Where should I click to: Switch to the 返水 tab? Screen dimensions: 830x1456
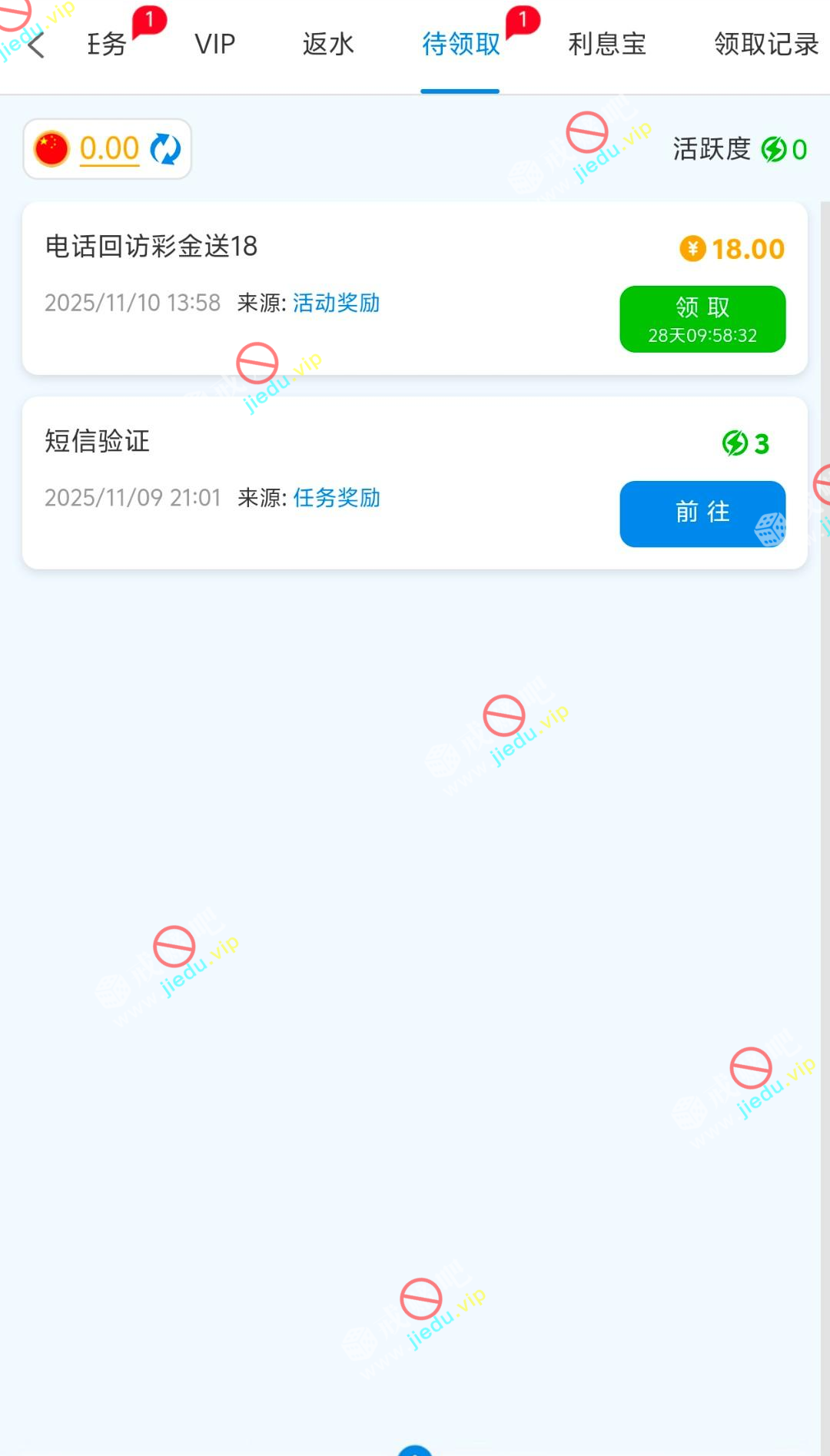[x=328, y=45]
